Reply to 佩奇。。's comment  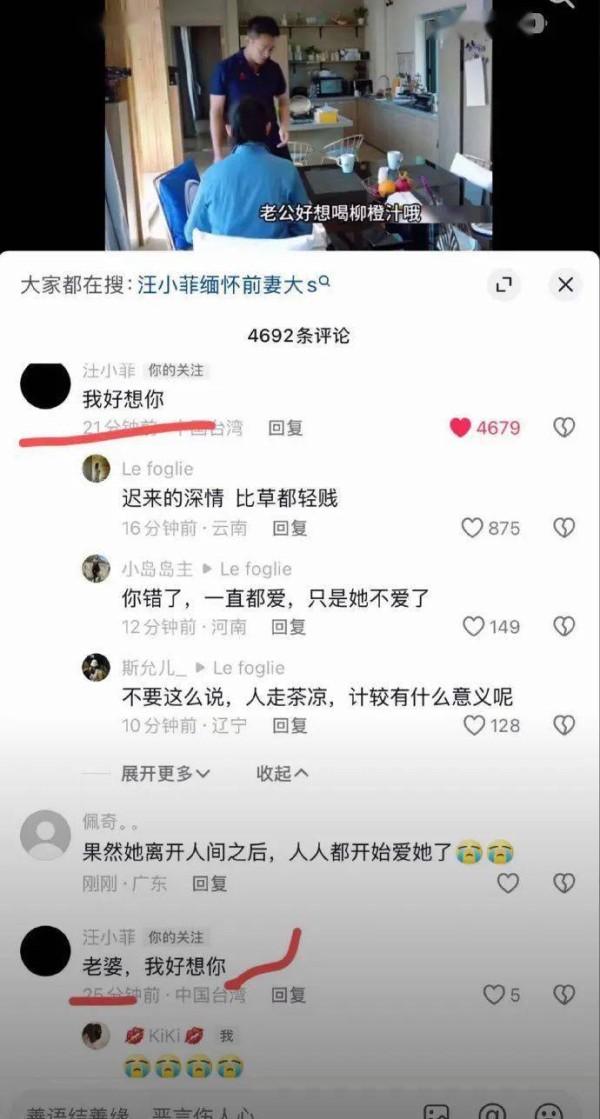210,883
